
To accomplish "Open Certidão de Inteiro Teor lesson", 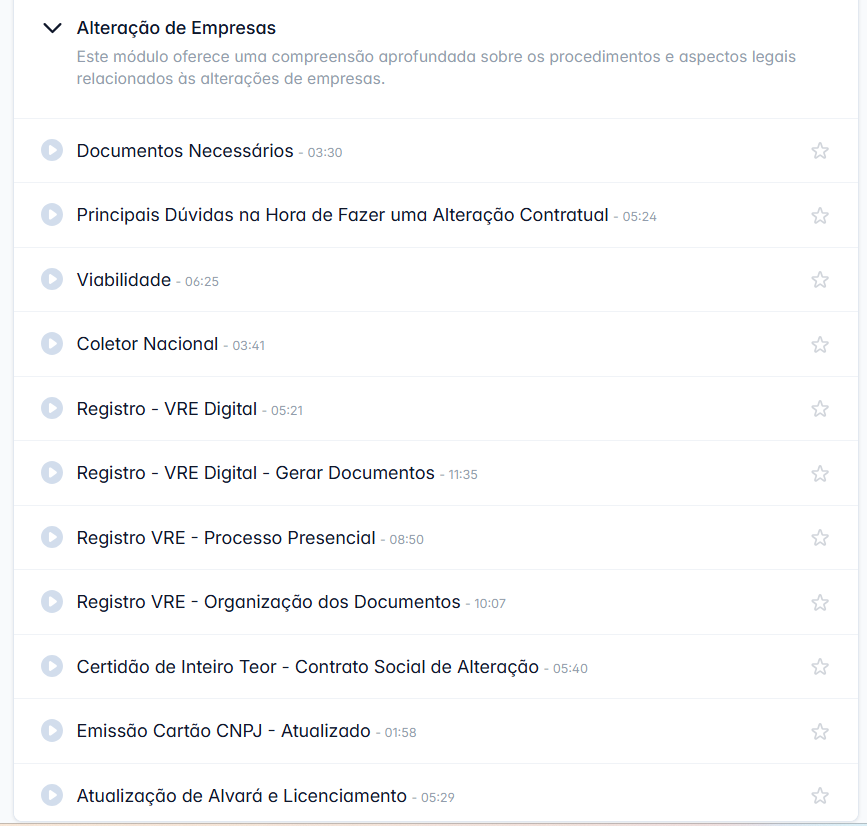I will click(x=307, y=667).
